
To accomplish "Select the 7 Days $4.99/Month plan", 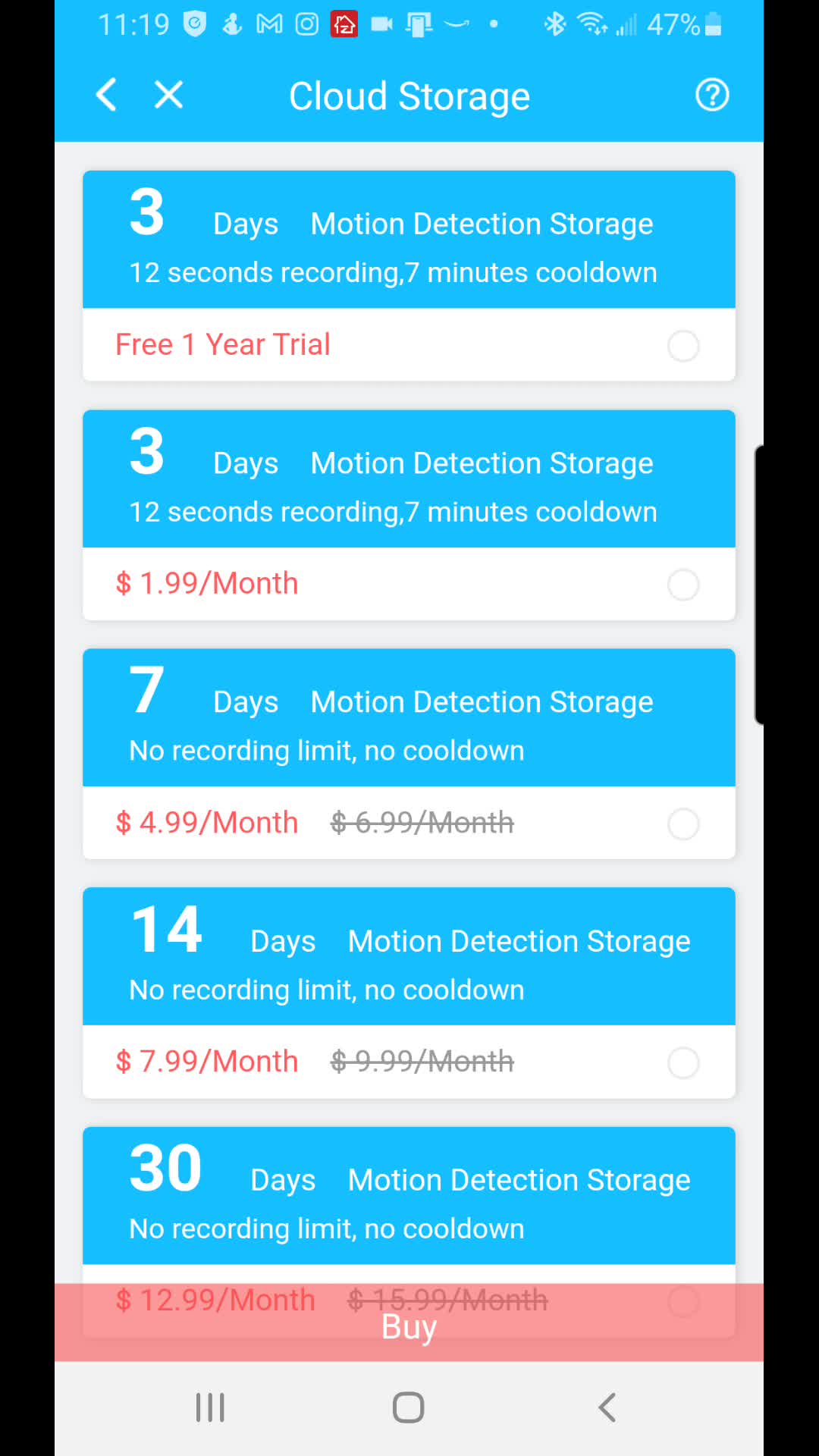I will (682, 824).
